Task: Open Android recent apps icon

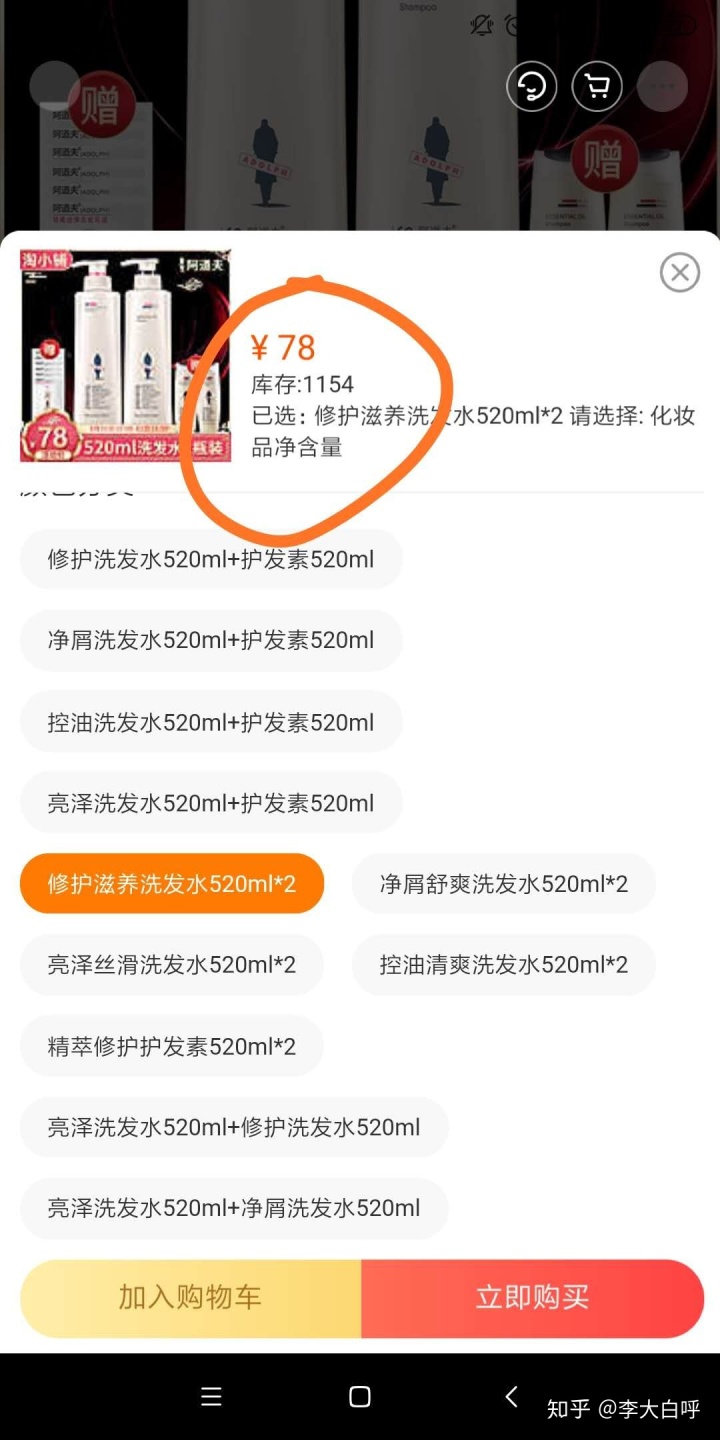Action: coord(211,1397)
